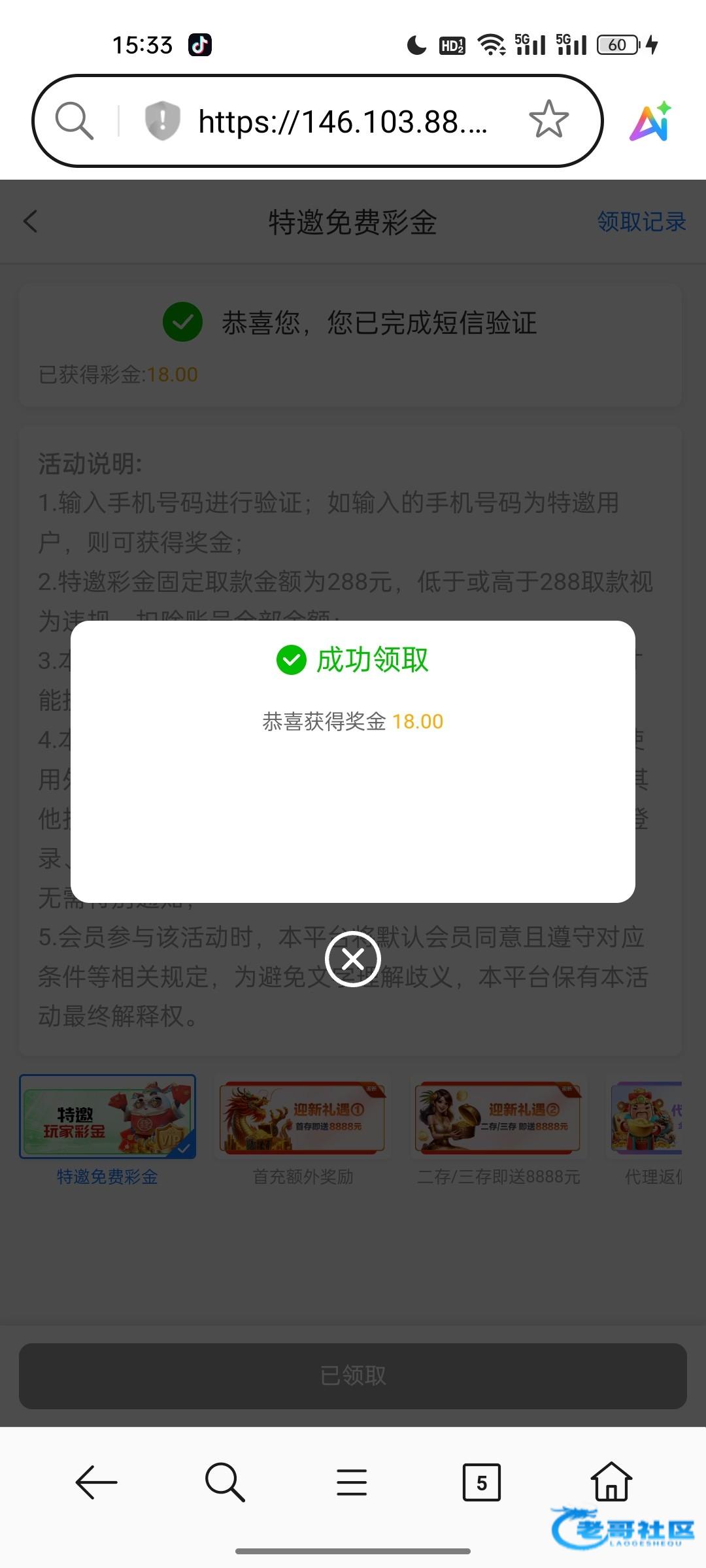Viewport: 706px width, 1568px height.
Task: Open 领取记录 link
Action: click(x=641, y=221)
